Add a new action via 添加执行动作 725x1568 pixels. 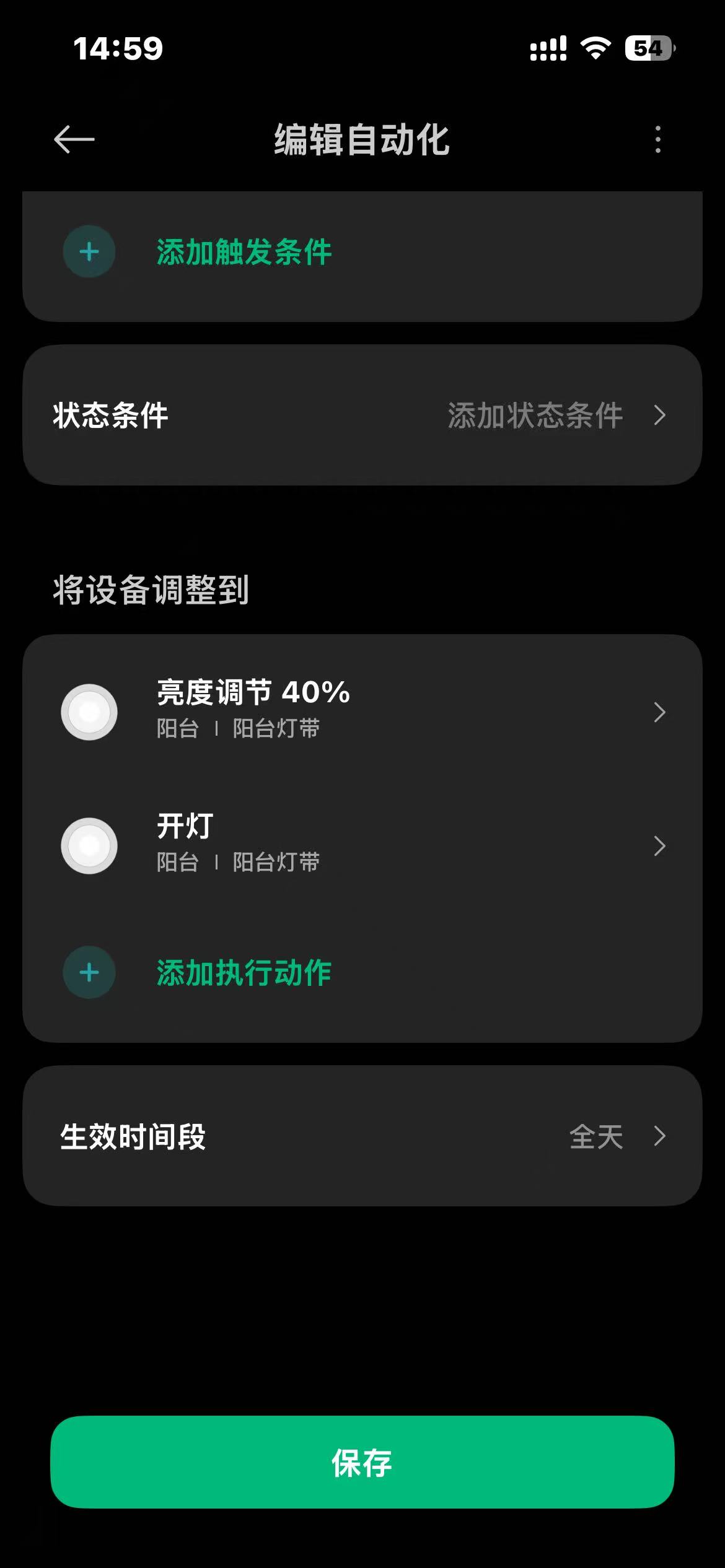click(243, 972)
